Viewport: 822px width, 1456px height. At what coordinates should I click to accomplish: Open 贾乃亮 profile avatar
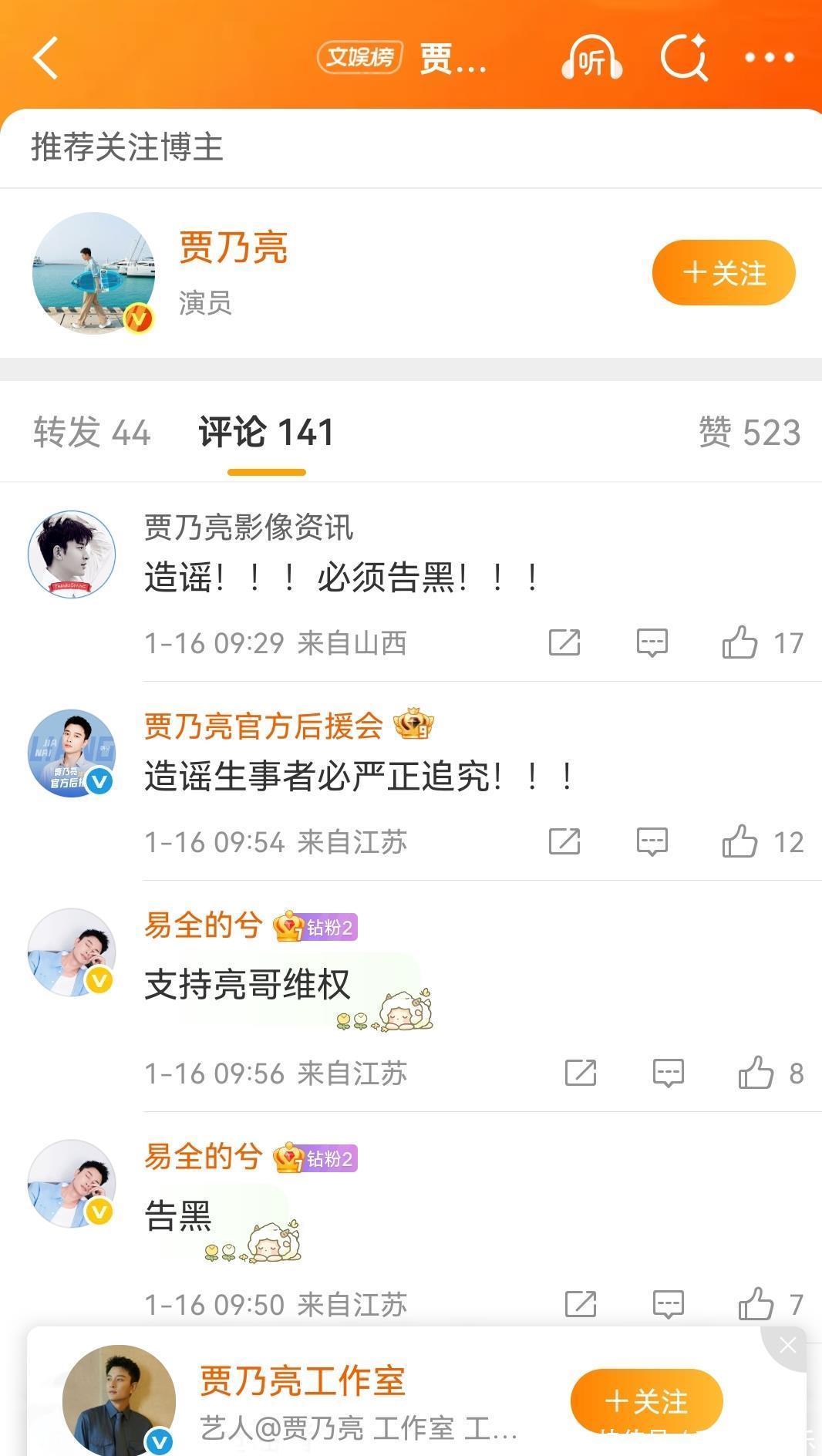coord(93,273)
